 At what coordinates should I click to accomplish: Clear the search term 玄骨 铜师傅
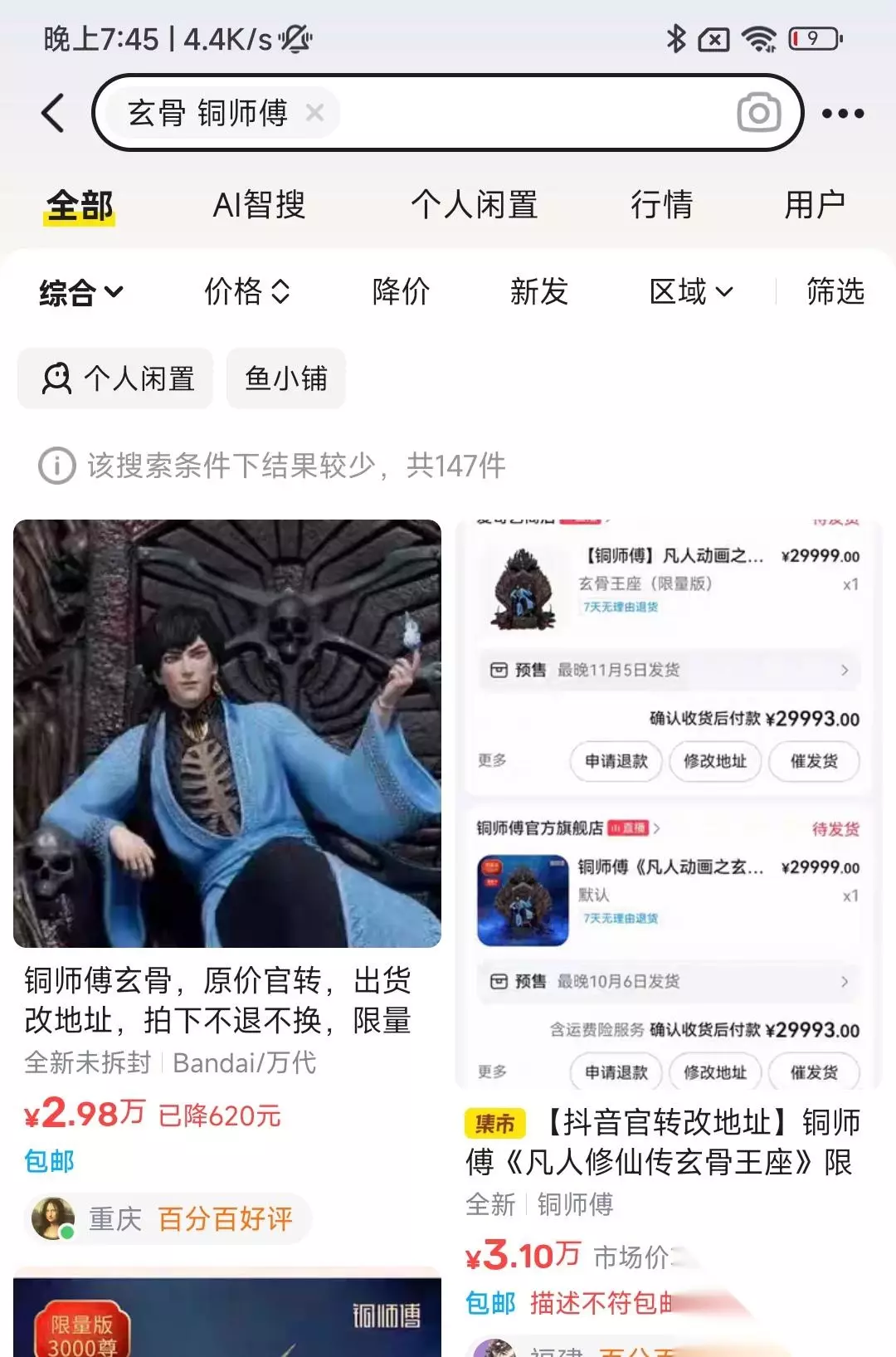pyautogui.click(x=314, y=113)
